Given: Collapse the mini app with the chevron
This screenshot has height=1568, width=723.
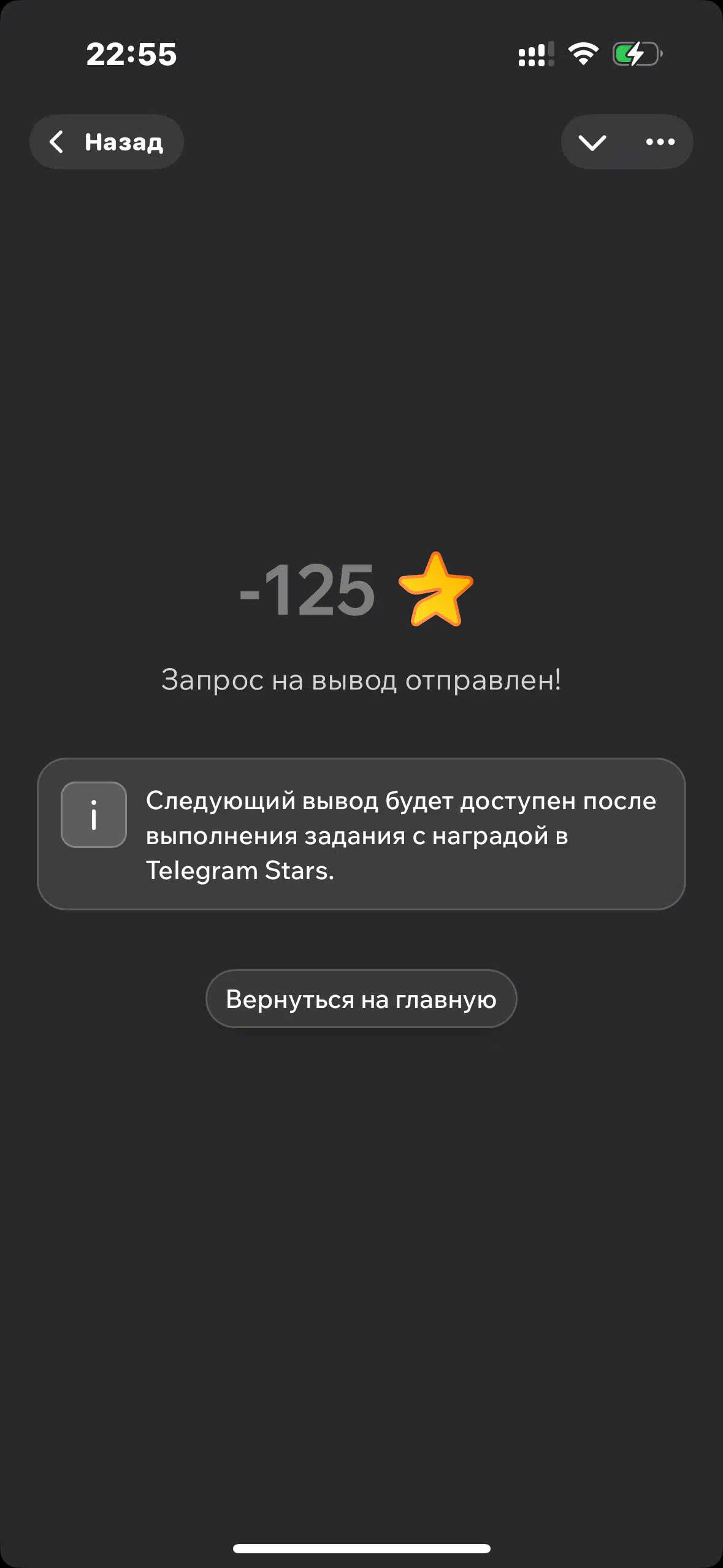Looking at the screenshot, I should coord(592,142).
